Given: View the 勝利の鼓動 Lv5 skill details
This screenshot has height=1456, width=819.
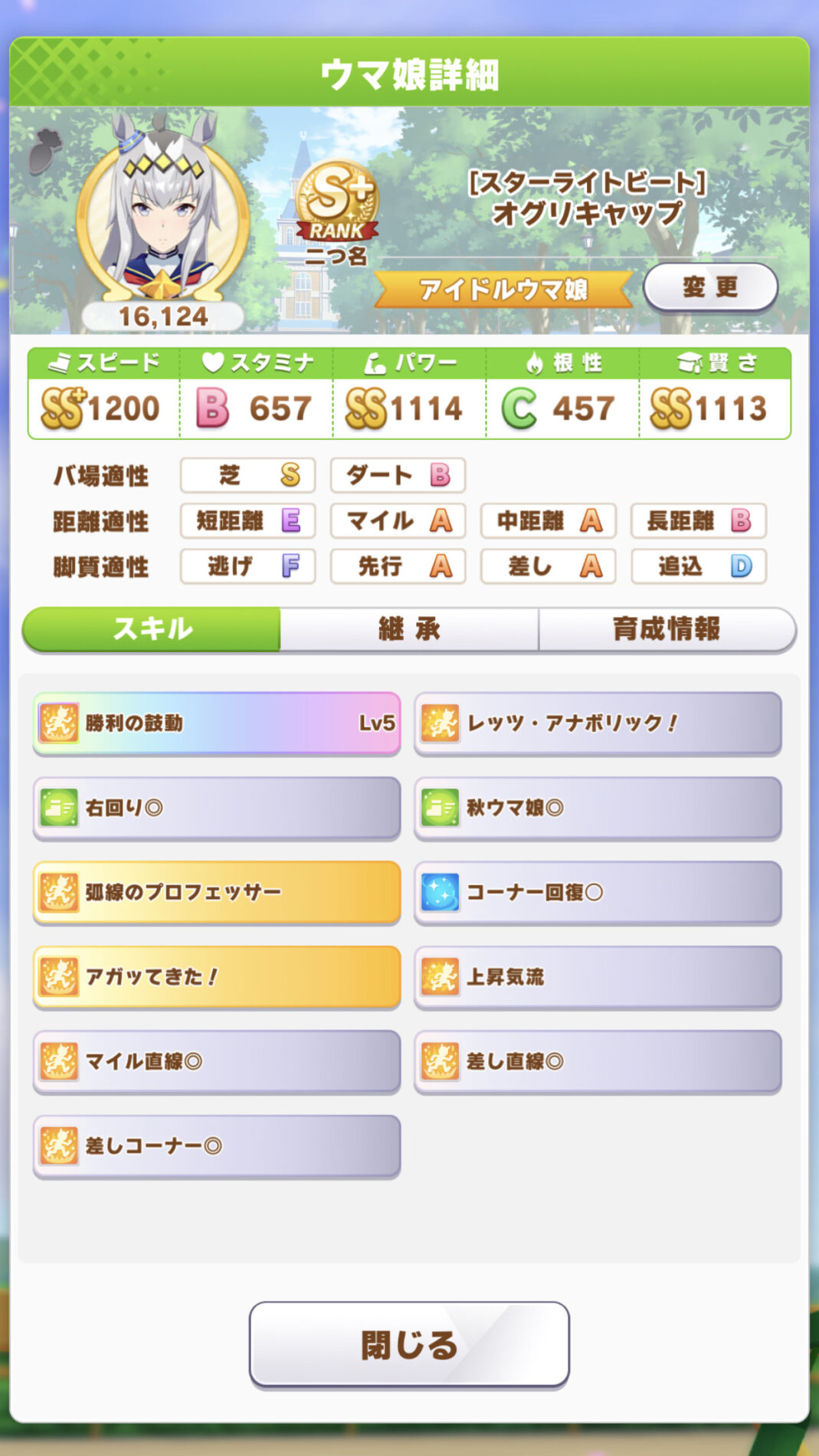Looking at the screenshot, I should click(x=217, y=723).
